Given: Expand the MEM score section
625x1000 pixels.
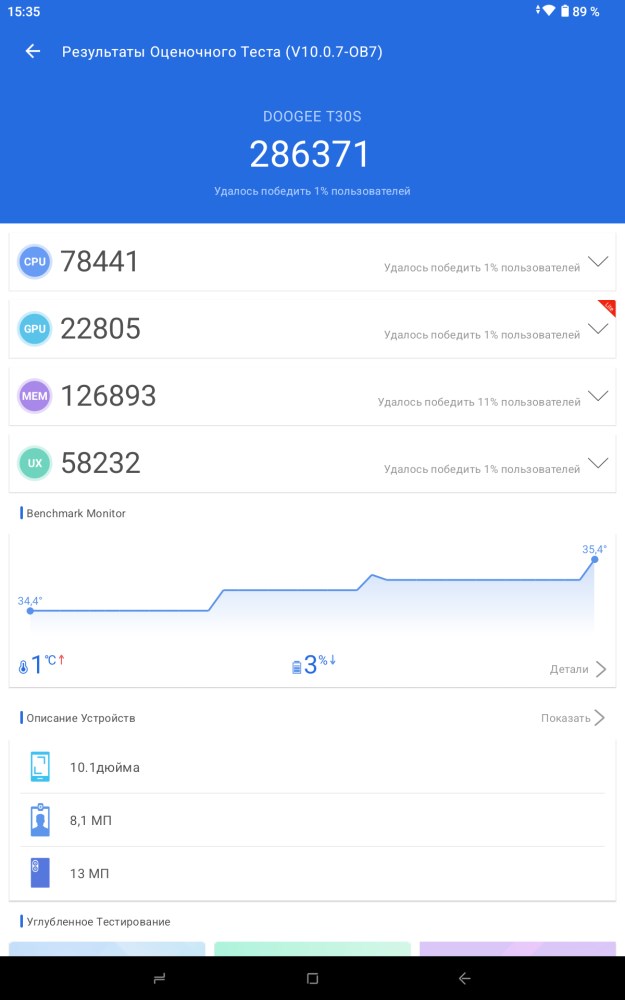Looking at the screenshot, I should point(598,395).
